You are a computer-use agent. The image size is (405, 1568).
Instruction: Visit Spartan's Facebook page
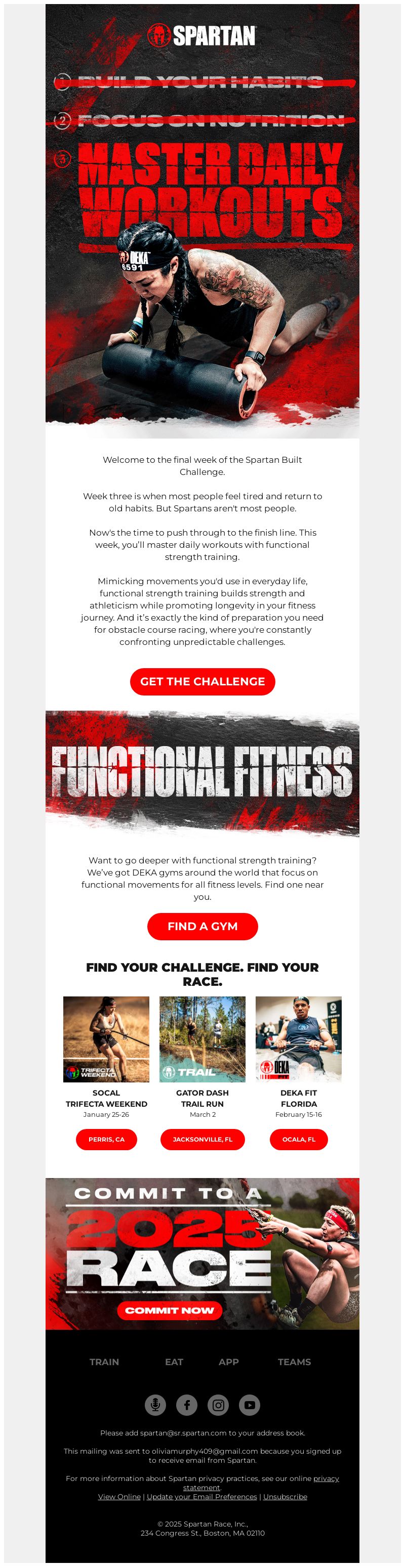187,1404
